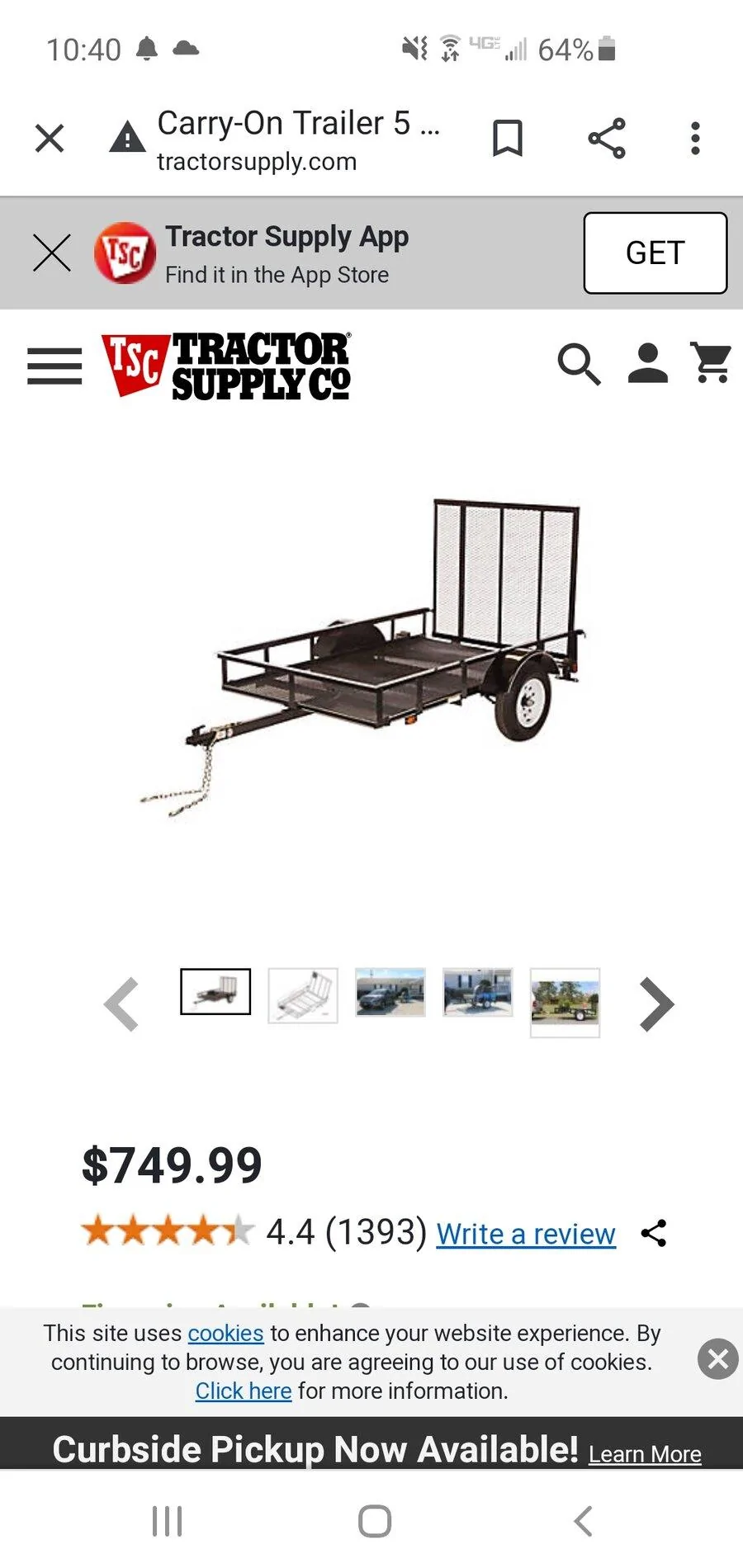Share product via icon beside reviews
Viewport: 743px width, 1568px height.
tap(654, 1233)
